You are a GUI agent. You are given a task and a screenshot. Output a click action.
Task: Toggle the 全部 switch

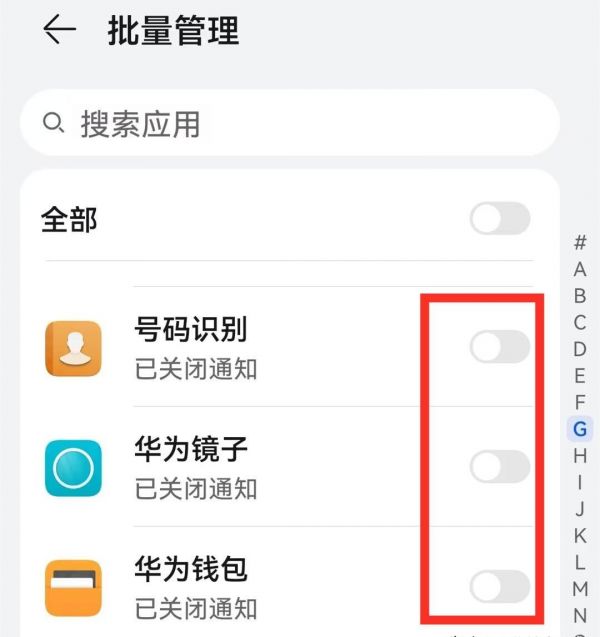[500, 219]
